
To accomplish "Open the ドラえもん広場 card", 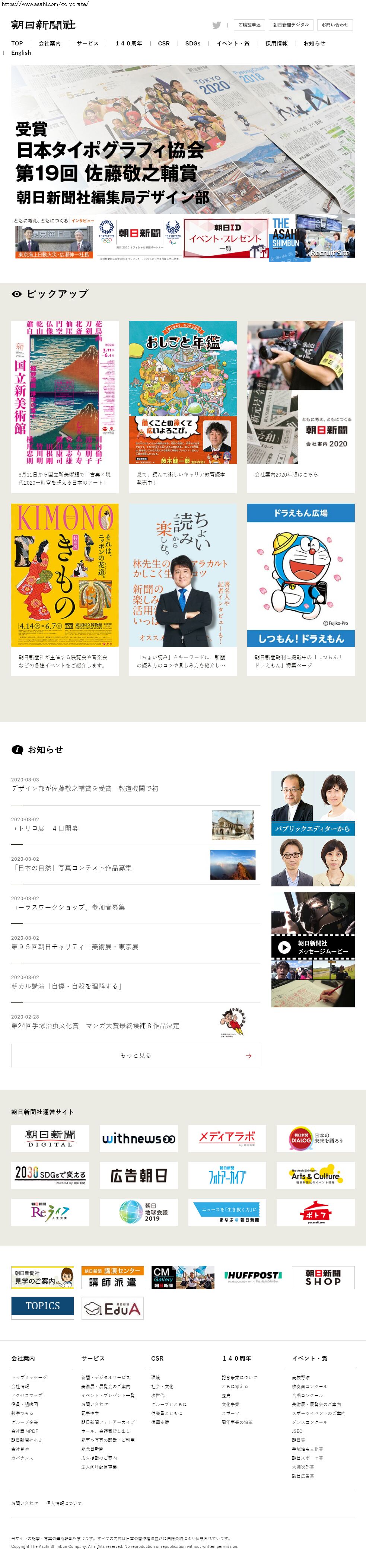I will click(x=300, y=589).
